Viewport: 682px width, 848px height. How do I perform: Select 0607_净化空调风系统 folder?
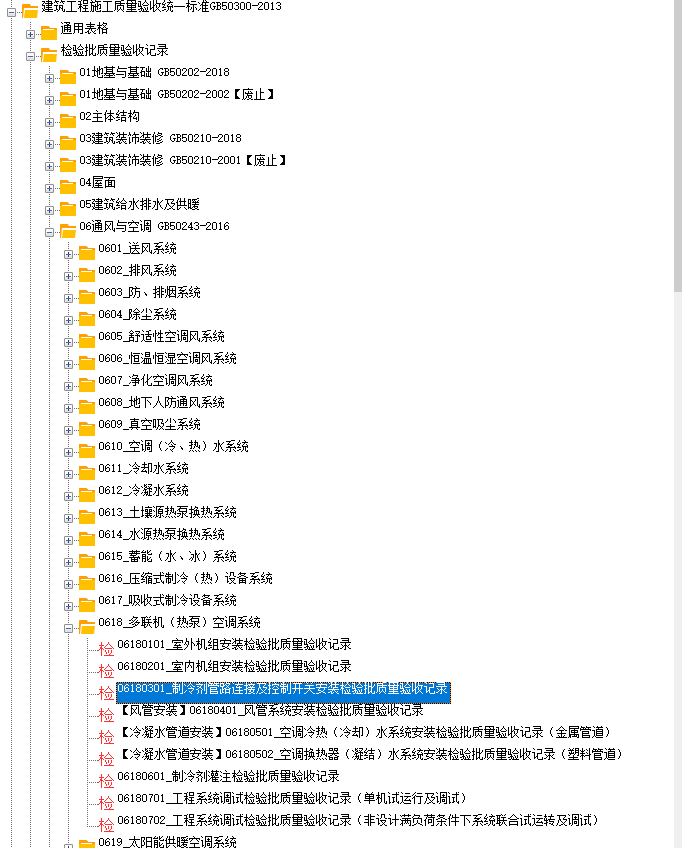[x=155, y=381]
